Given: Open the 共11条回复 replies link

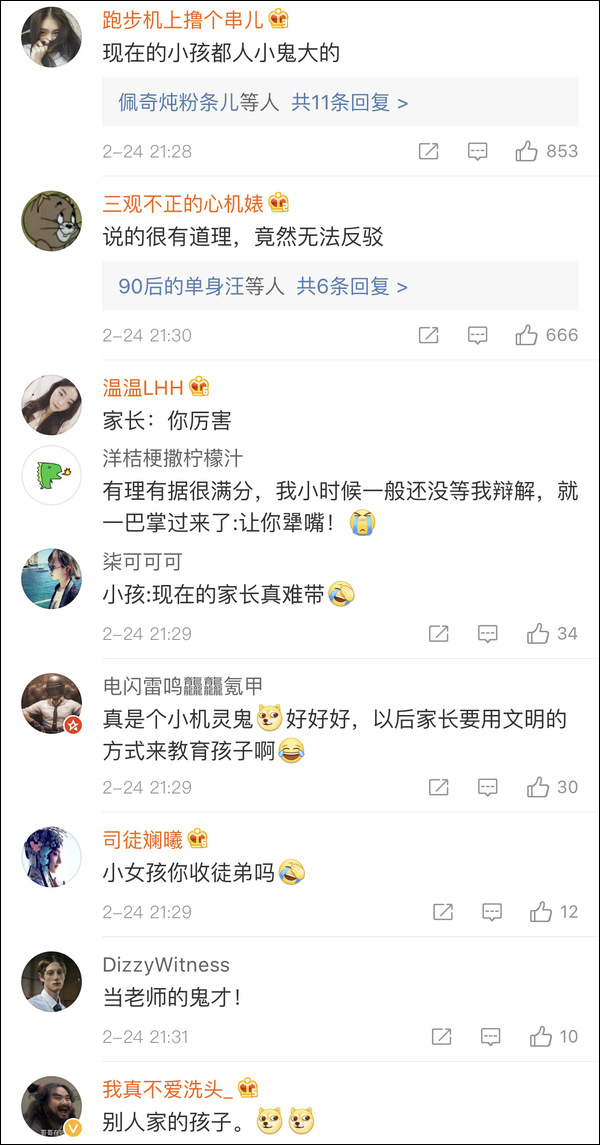Looking at the screenshot, I should point(349,102).
